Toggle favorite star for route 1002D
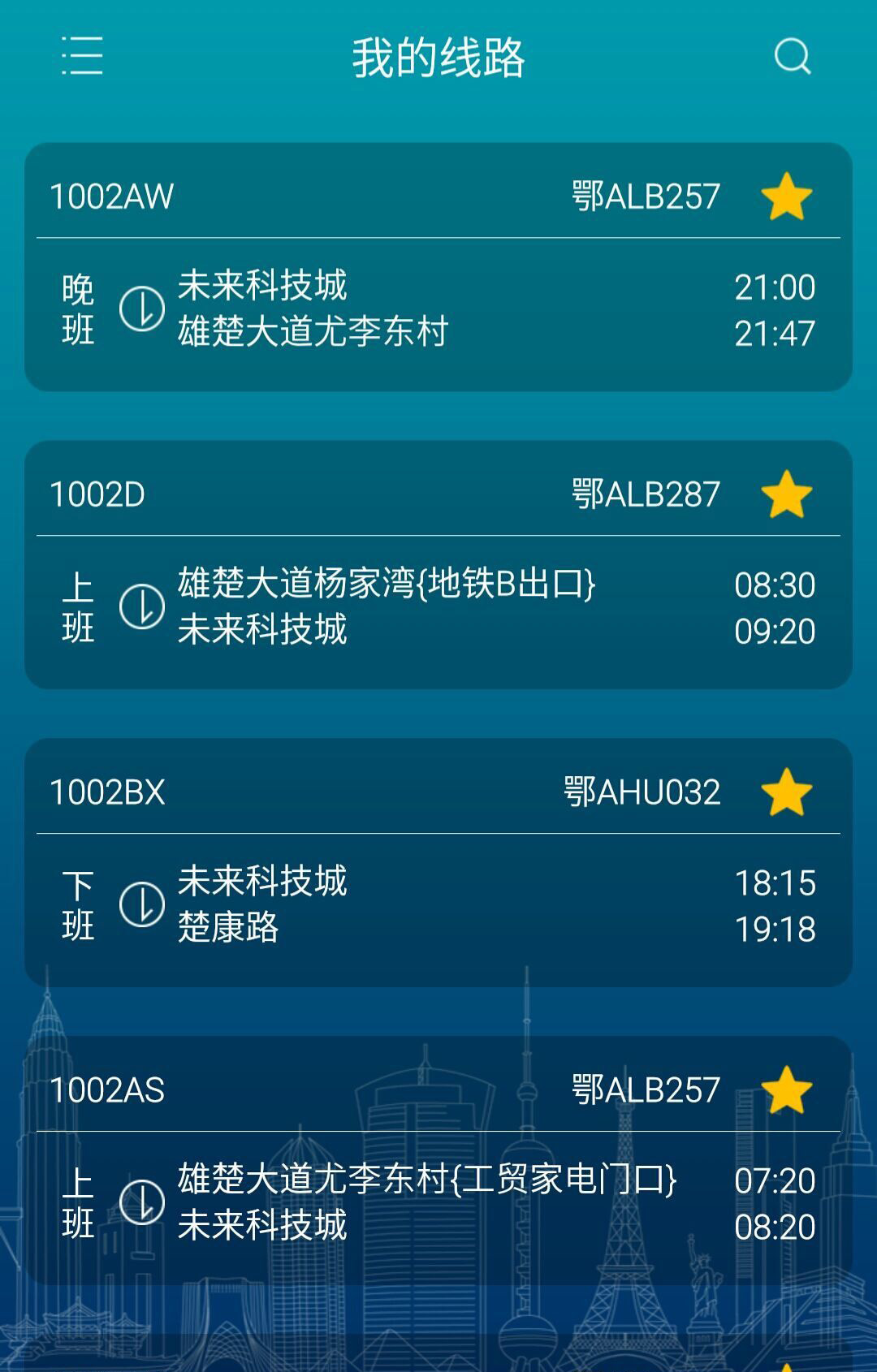The height and width of the screenshot is (1372, 877). click(786, 494)
